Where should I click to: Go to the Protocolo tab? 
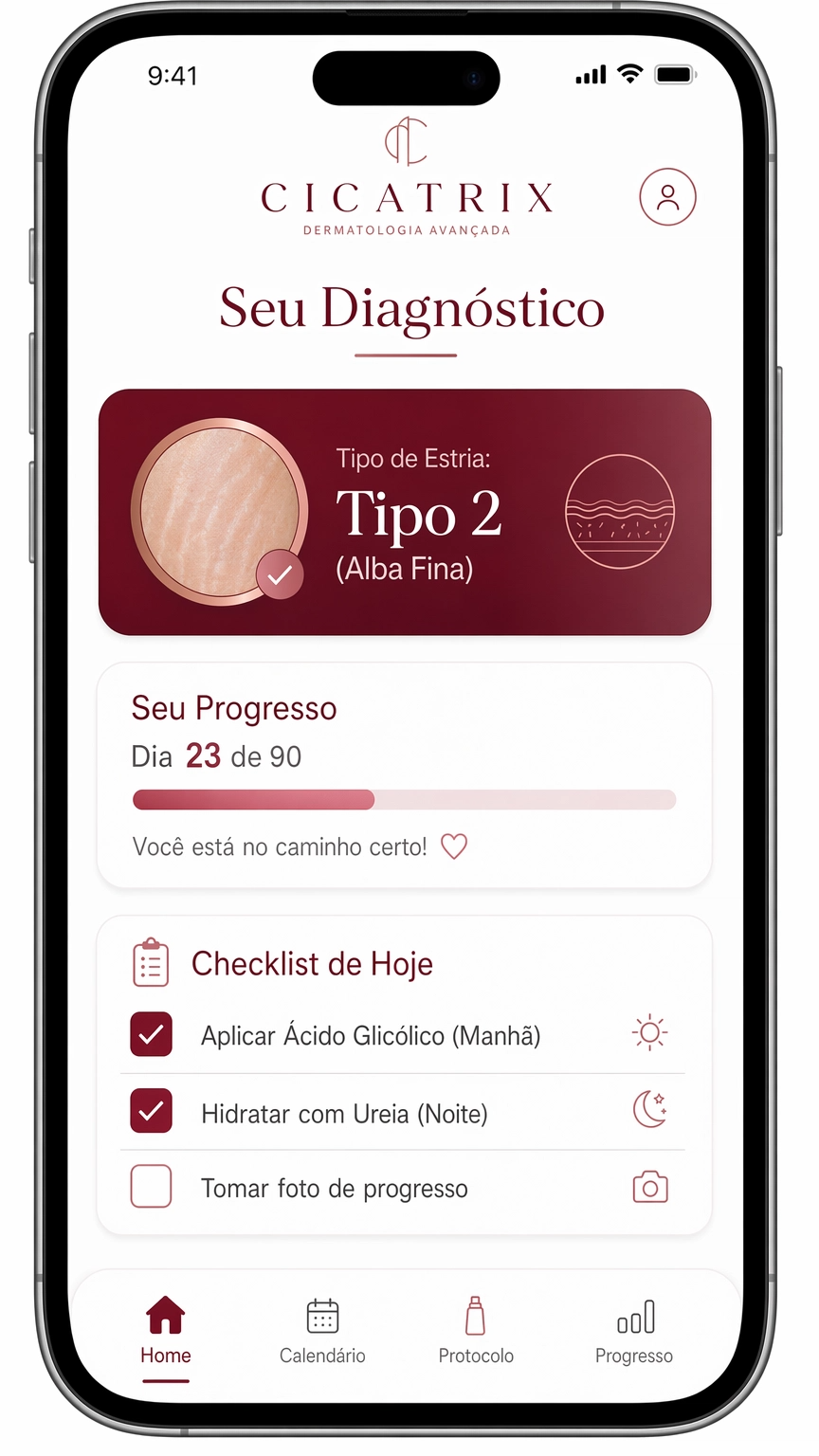pos(476,1332)
